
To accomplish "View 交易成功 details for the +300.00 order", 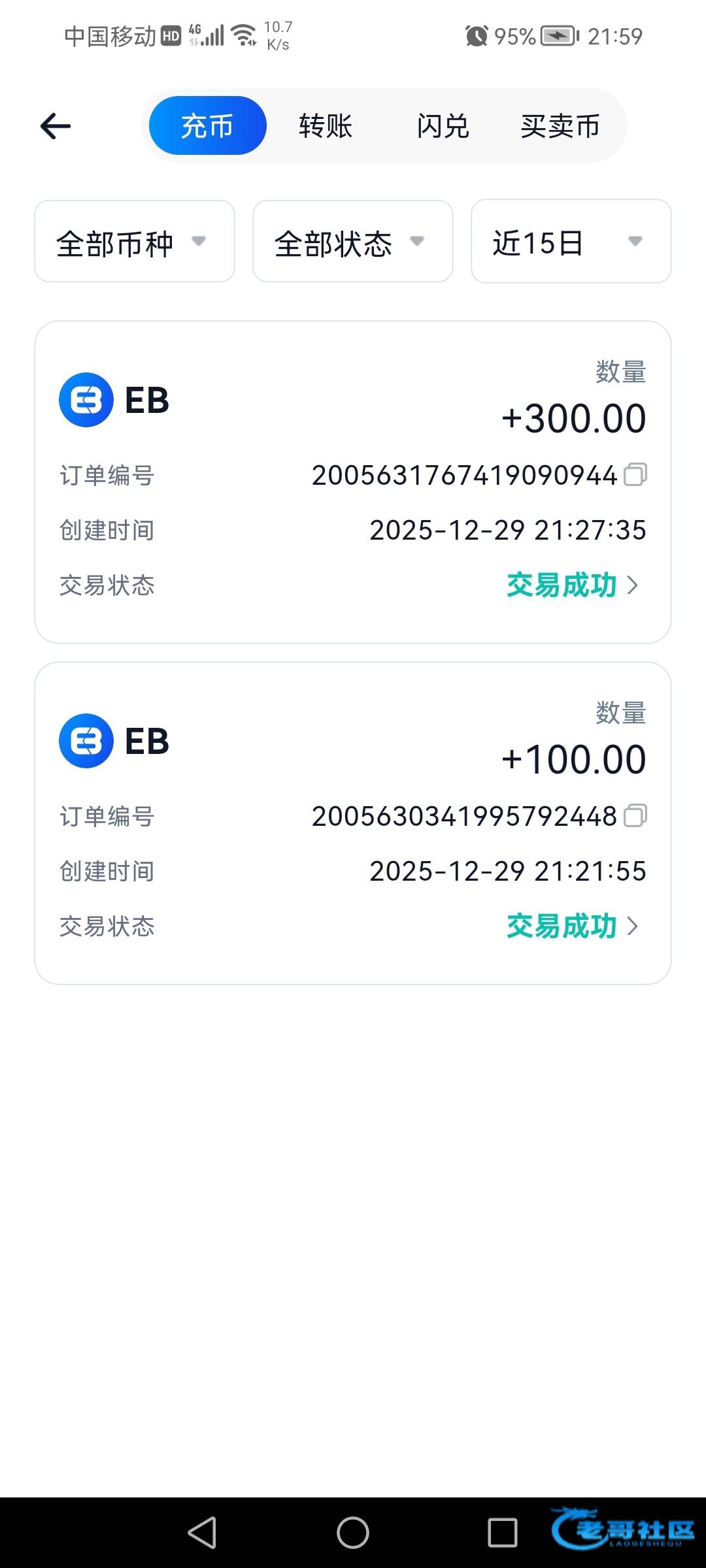I will point(572,585).
